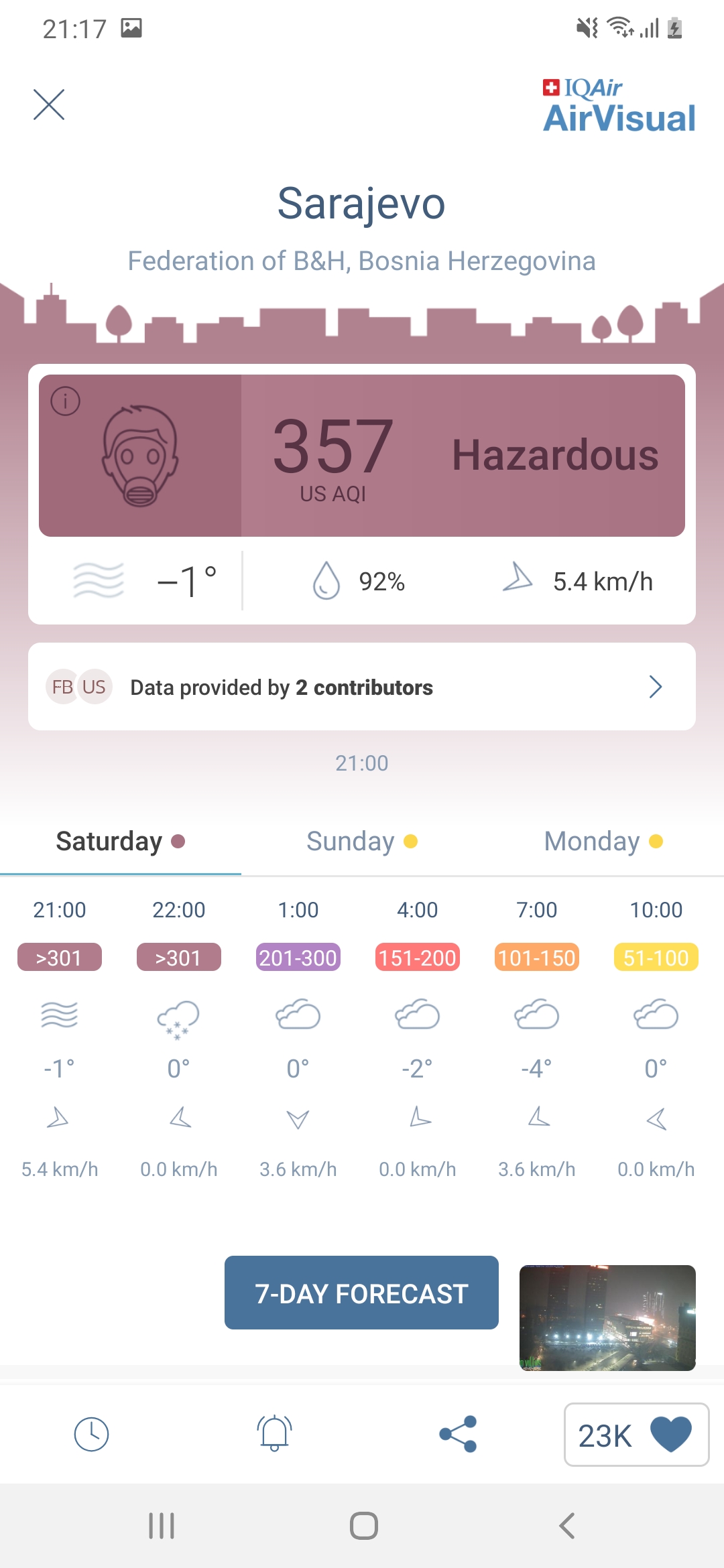
Task: Open recent apps from navigation bar
Action: pyautogui.click(x=162, y=1526)
